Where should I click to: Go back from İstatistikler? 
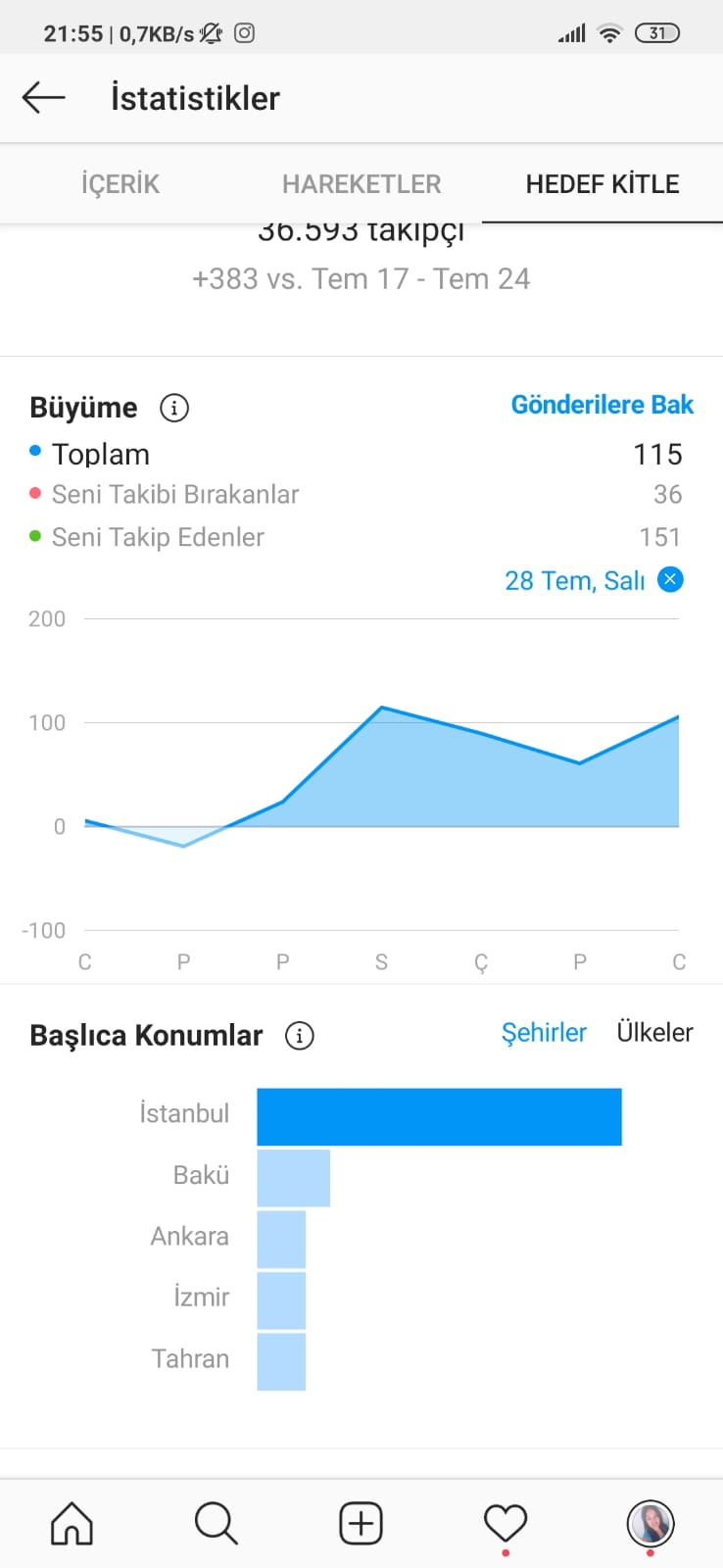coord(43,97)
